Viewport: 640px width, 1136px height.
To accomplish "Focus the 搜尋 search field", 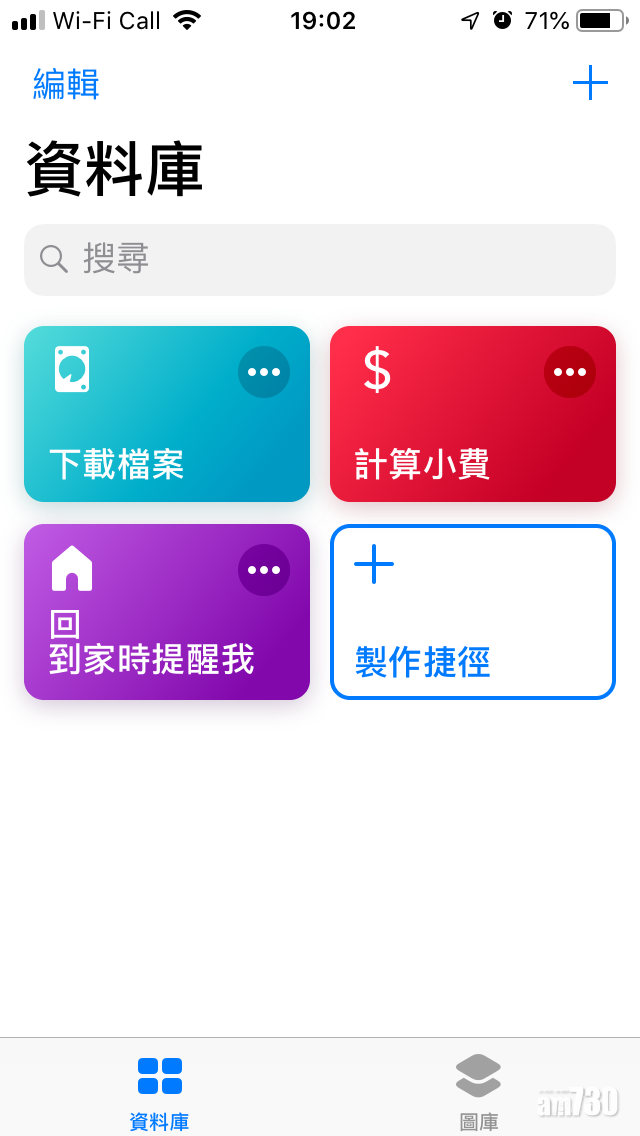I will (x=320, y=260).
